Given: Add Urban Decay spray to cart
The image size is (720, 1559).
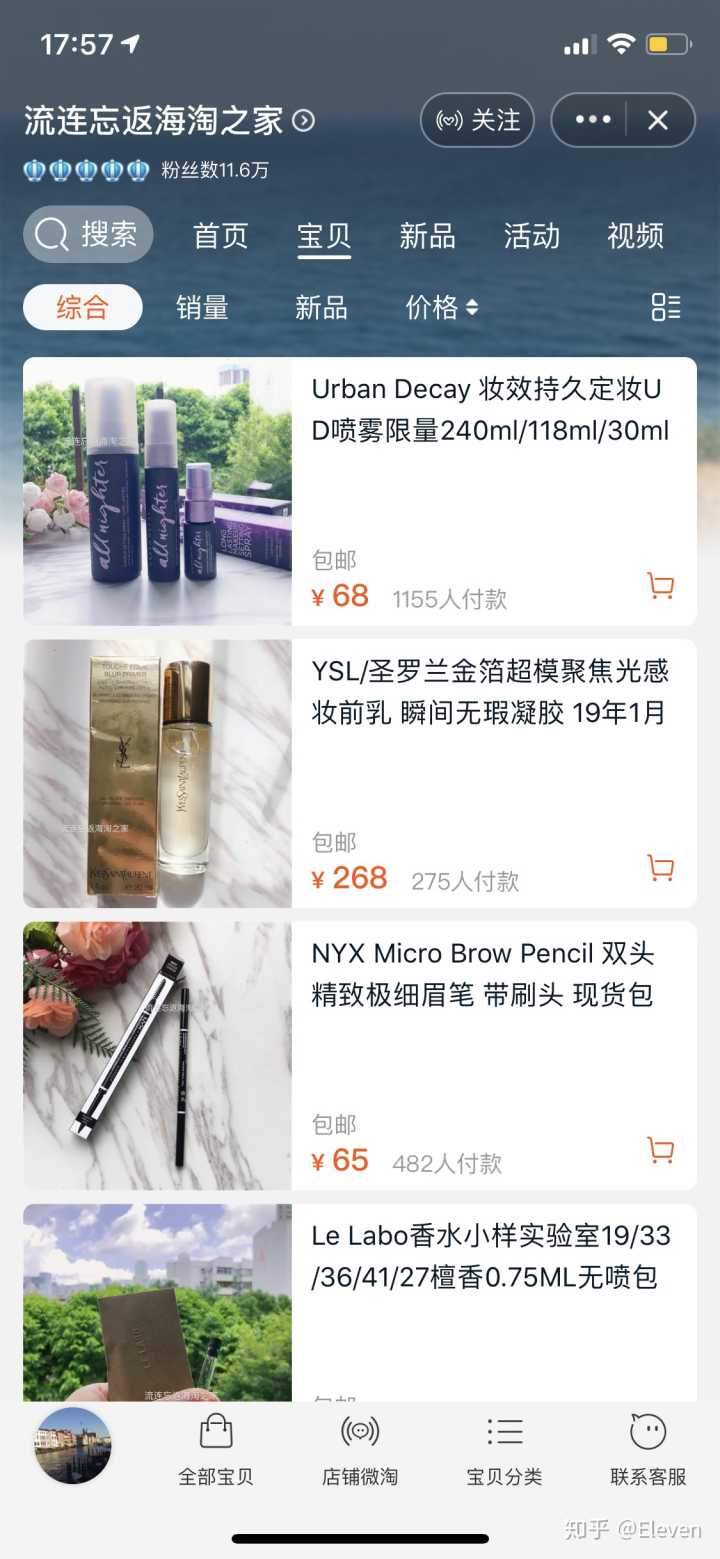Looking at the screenshot, I should click(660, 586).
